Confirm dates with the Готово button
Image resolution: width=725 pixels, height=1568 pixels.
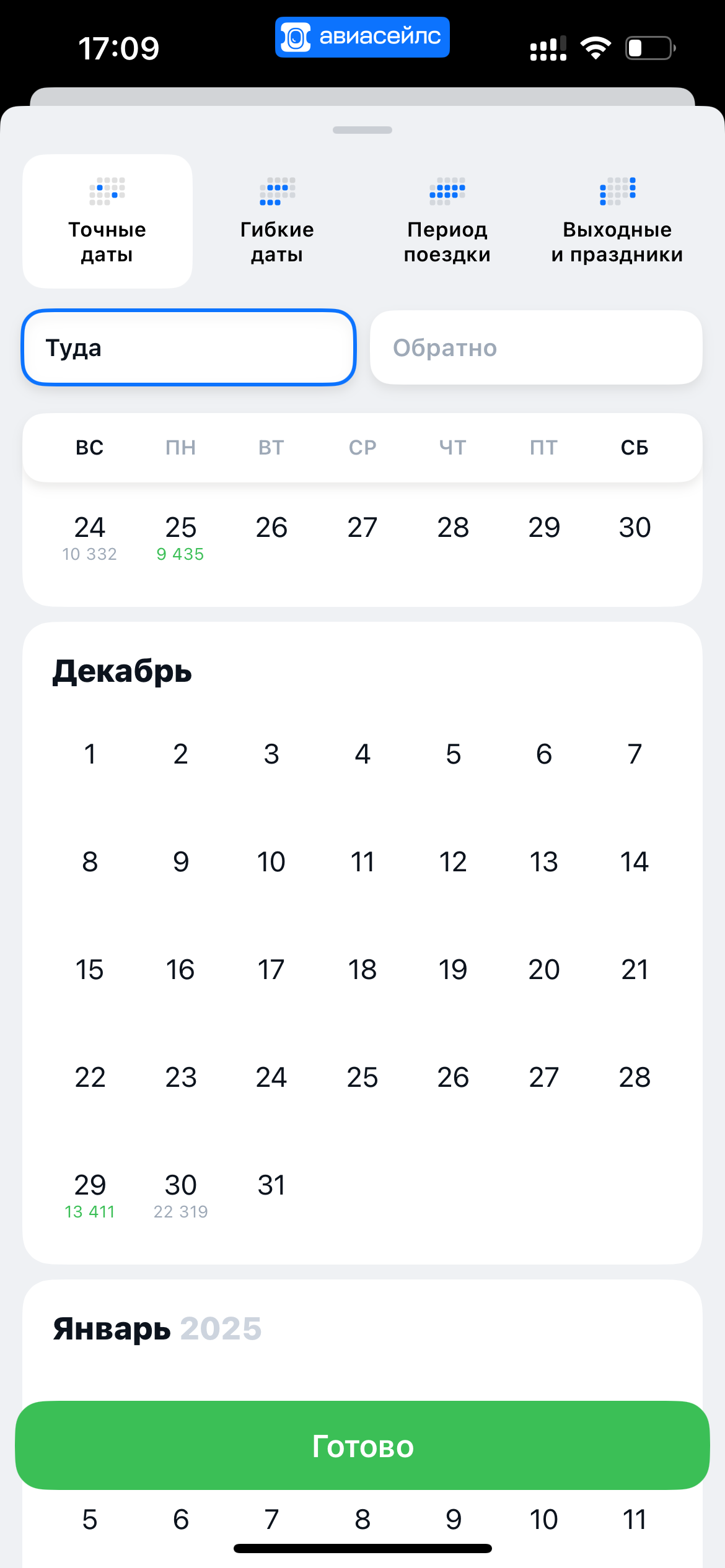pyautogui.click(x=362, y=1445)
